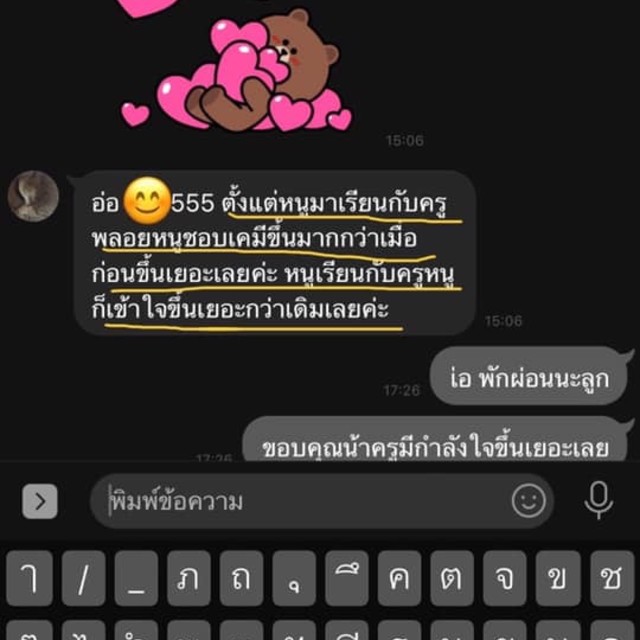Open the emoji sticker picker
The width and height of the screenshot is (640, 640).
(x=529, y=500)
